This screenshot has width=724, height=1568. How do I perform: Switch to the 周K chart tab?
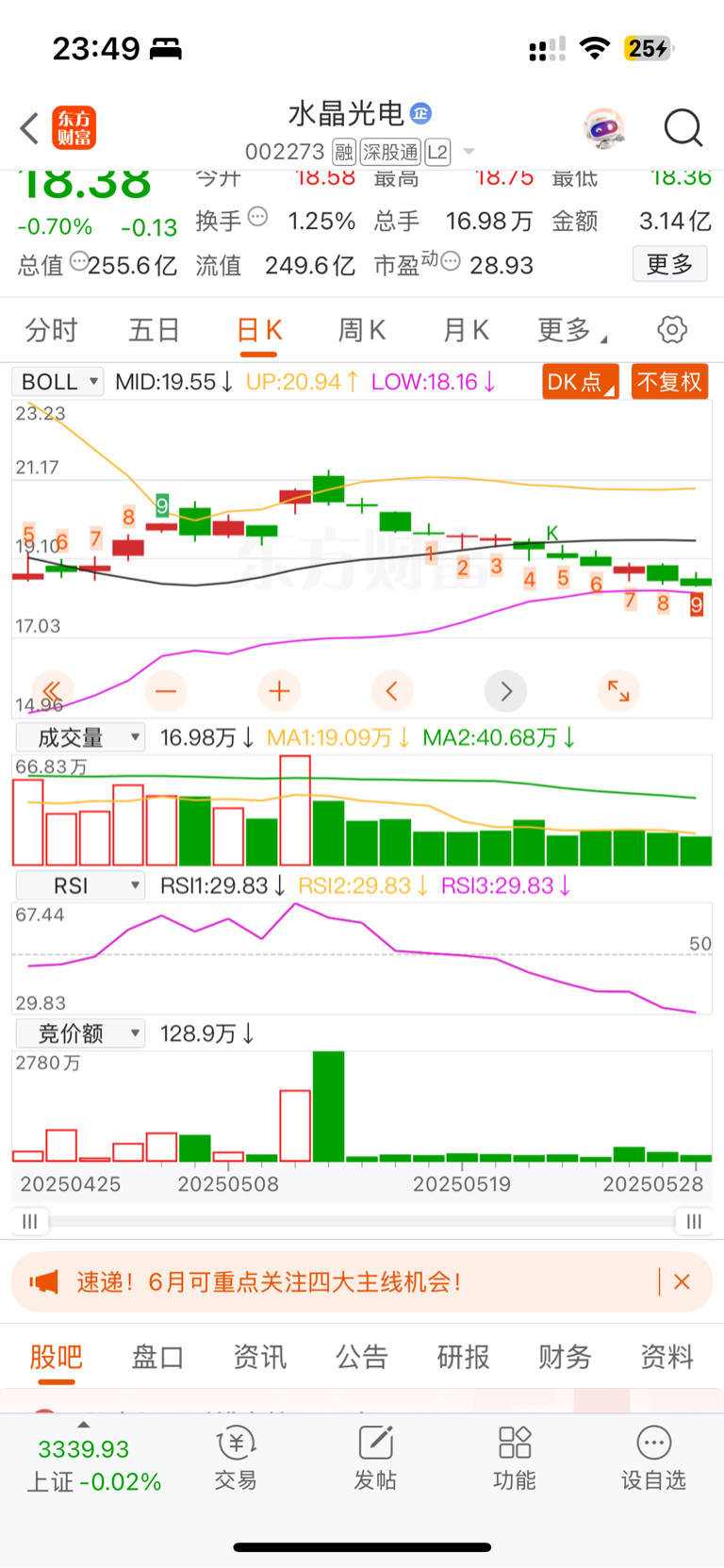(362, 330)
